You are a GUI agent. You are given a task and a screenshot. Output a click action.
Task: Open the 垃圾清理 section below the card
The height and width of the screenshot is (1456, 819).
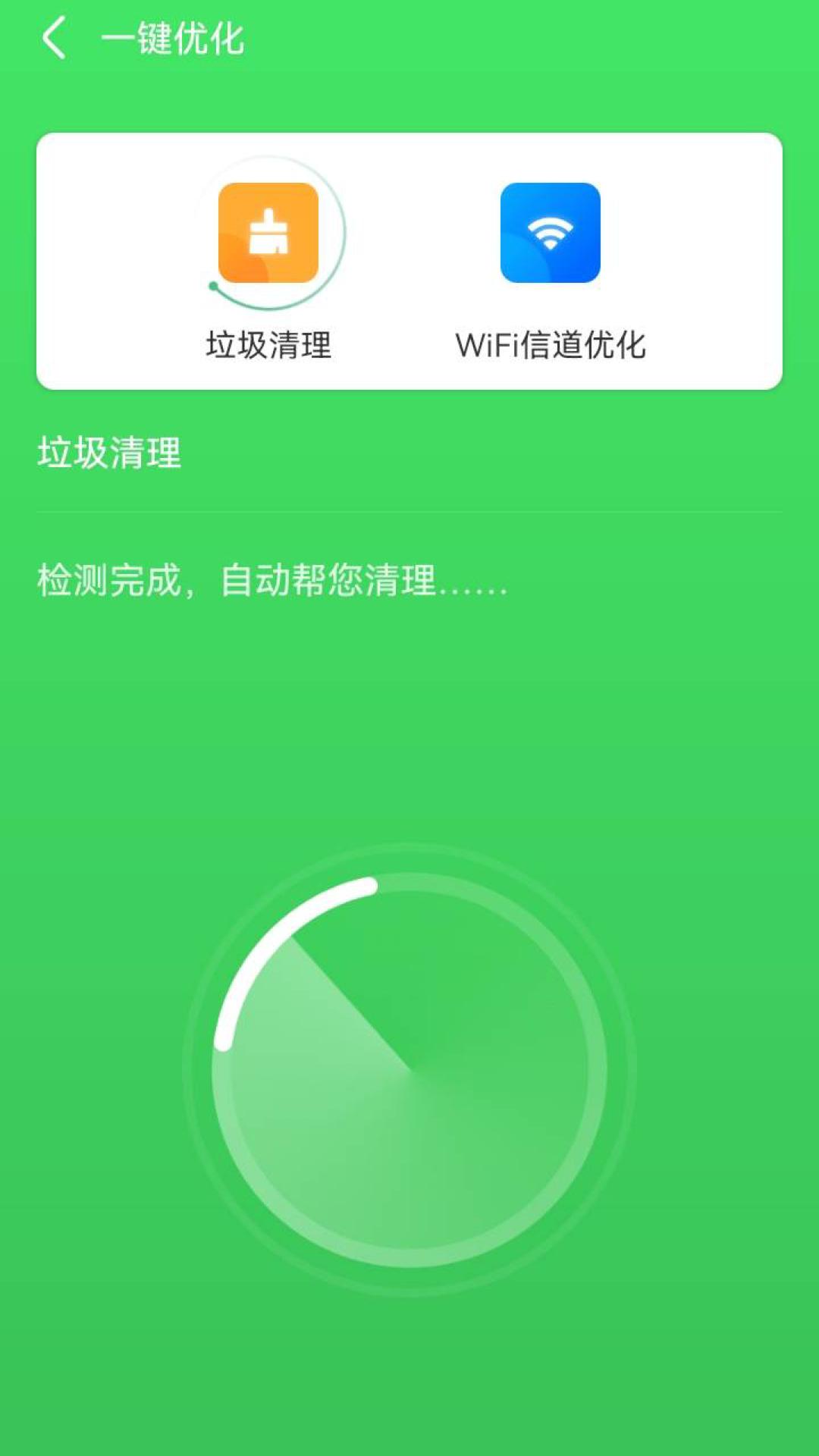click(x=108, y=453)
